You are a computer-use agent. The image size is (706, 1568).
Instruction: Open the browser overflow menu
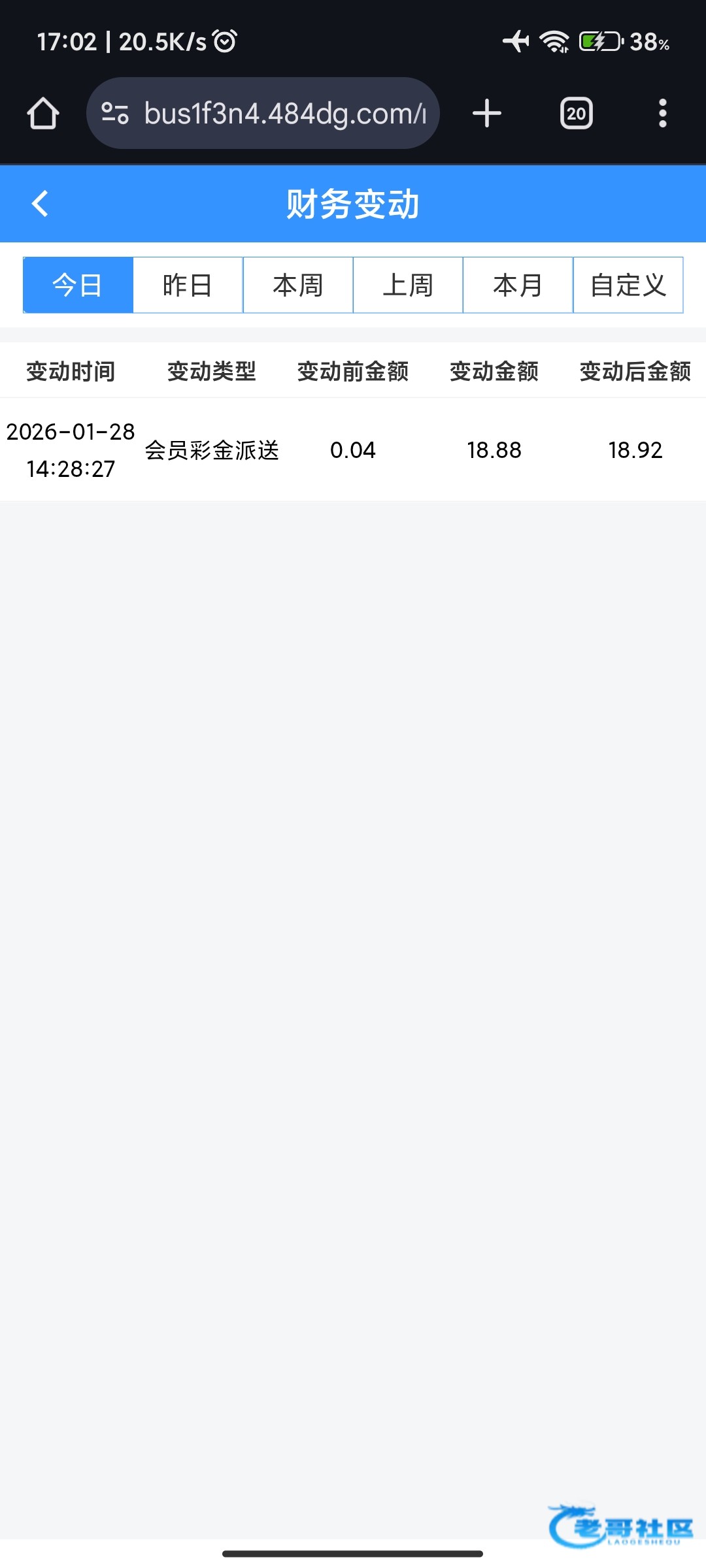(662, 114)
